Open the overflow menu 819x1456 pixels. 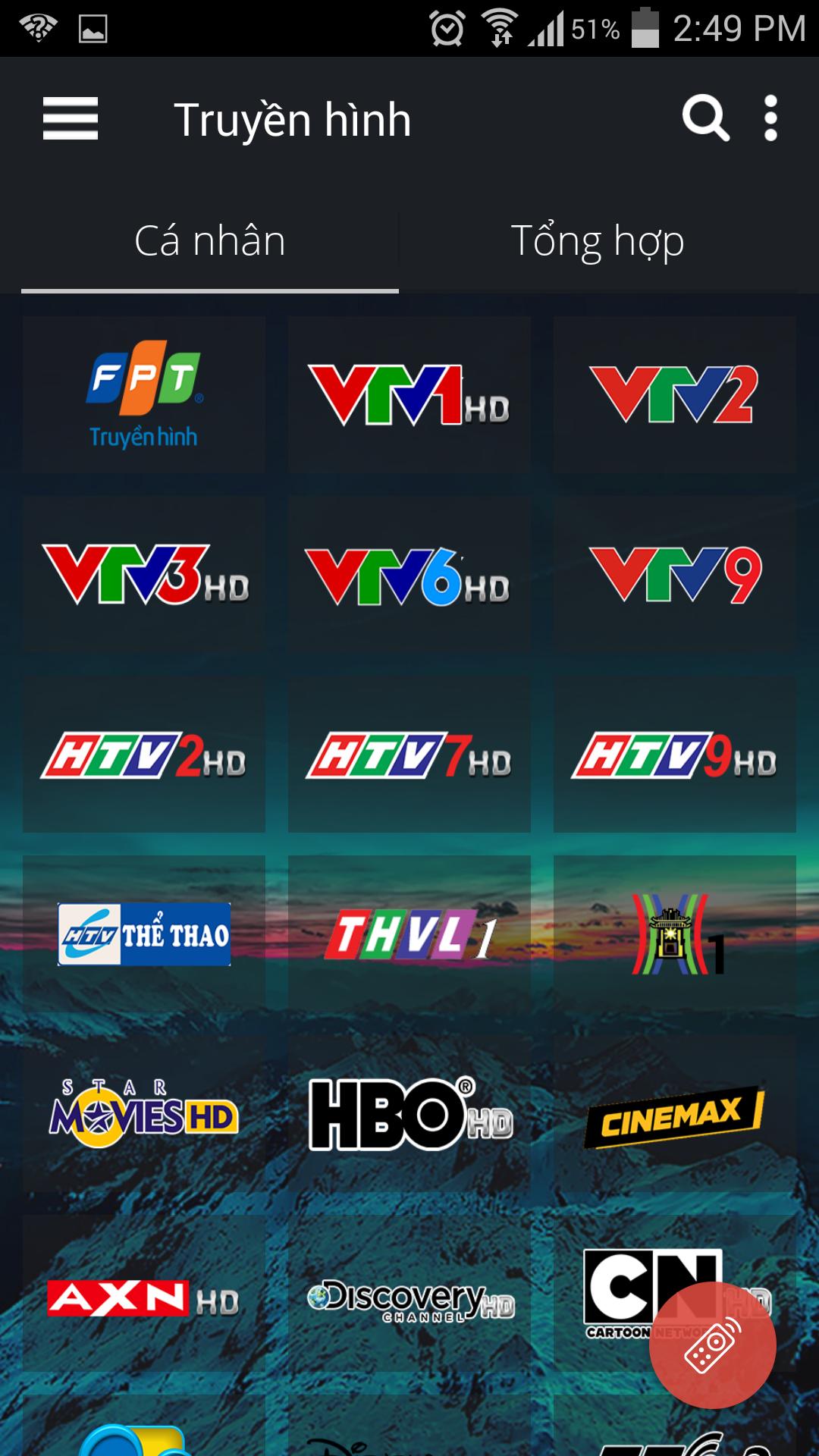point(770,119)
